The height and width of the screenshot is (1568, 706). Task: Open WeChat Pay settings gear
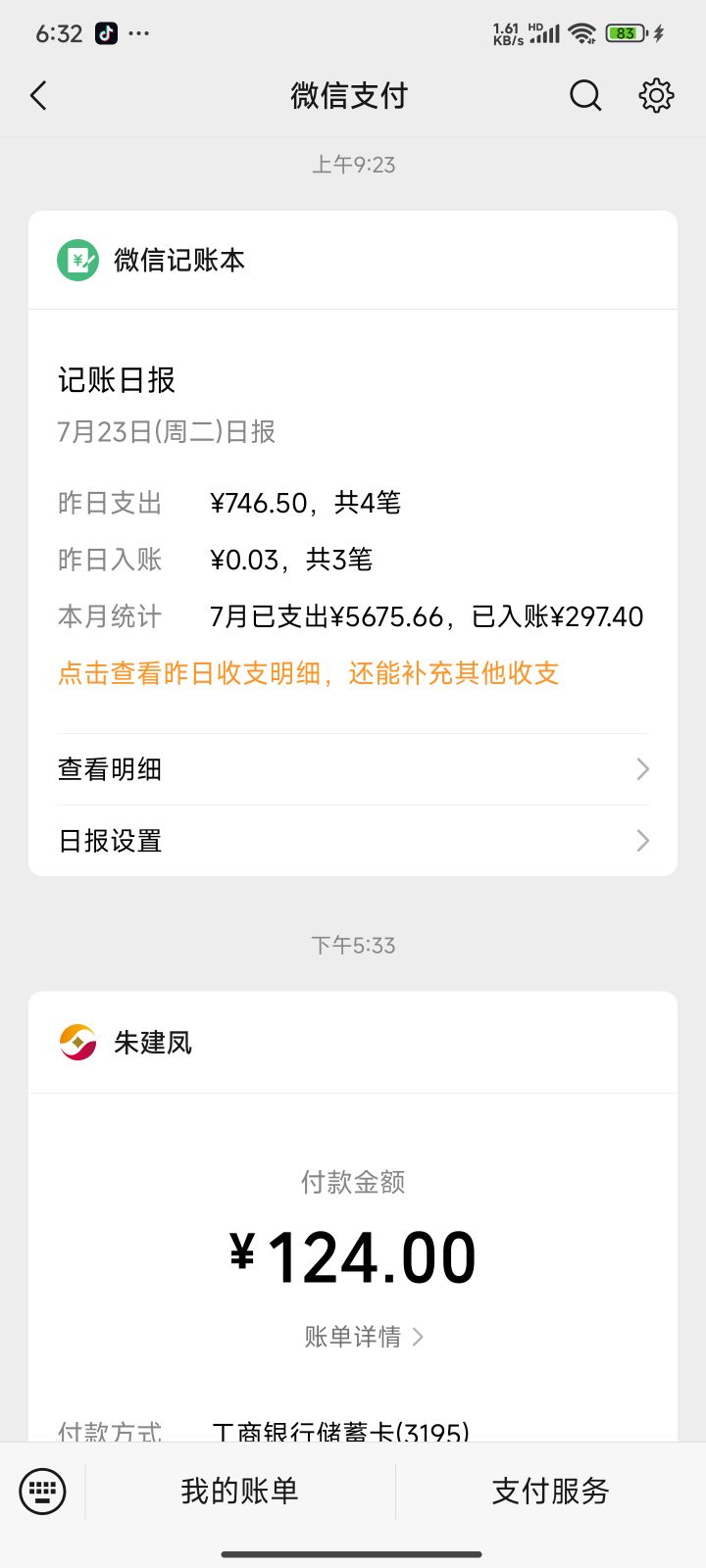point(656,95)
